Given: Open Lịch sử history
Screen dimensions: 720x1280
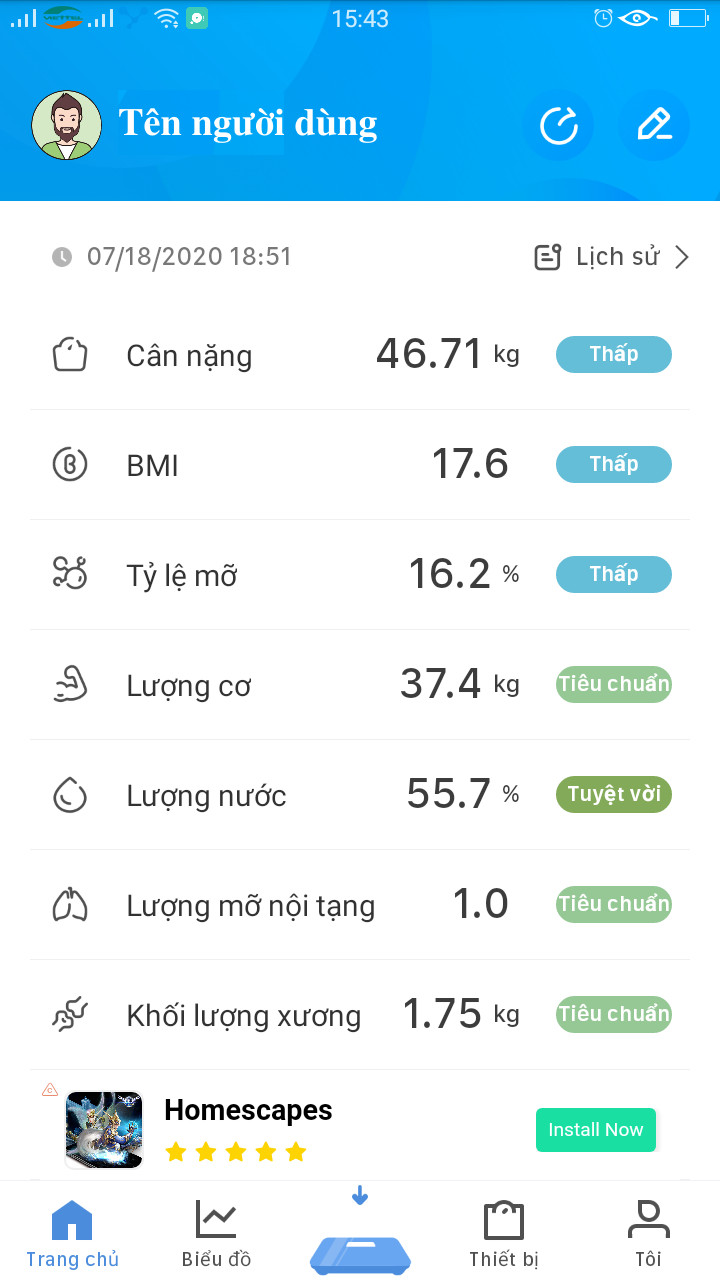Looking at the screenshot, I should pos(612,257).
